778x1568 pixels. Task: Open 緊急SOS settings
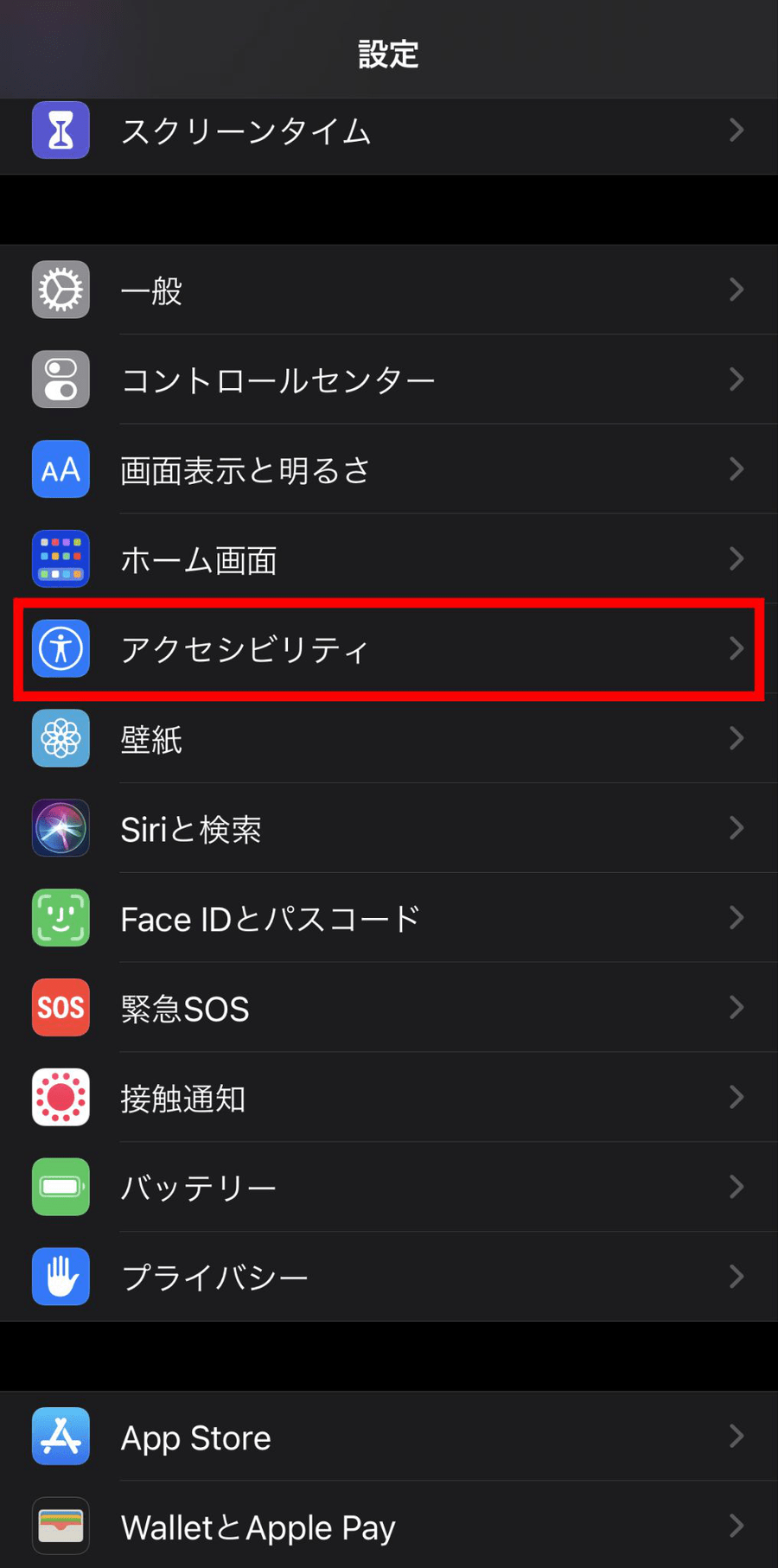coord(389,1008)
